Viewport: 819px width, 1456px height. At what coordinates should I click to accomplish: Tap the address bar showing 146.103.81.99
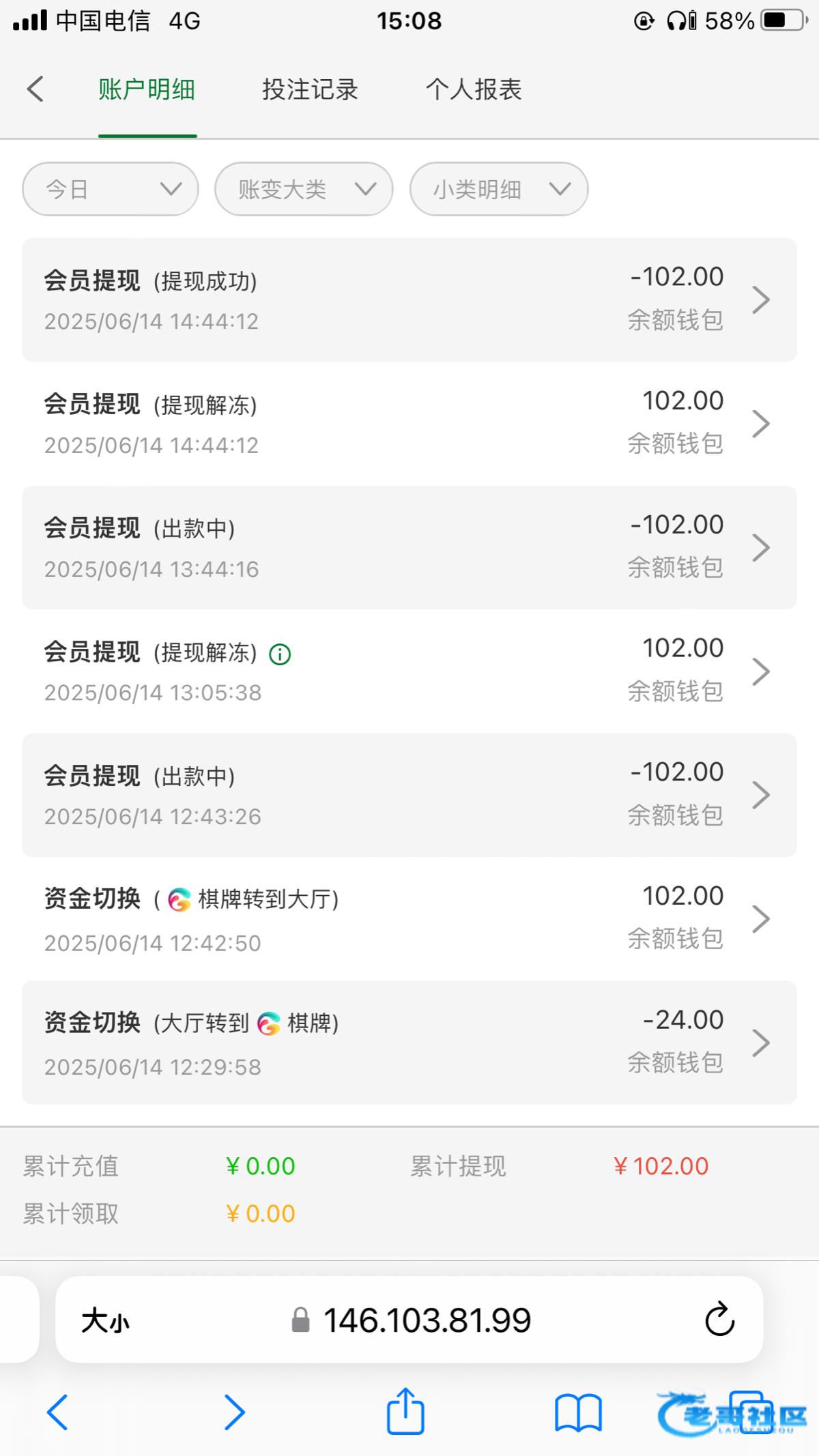tap(409, 1320)
